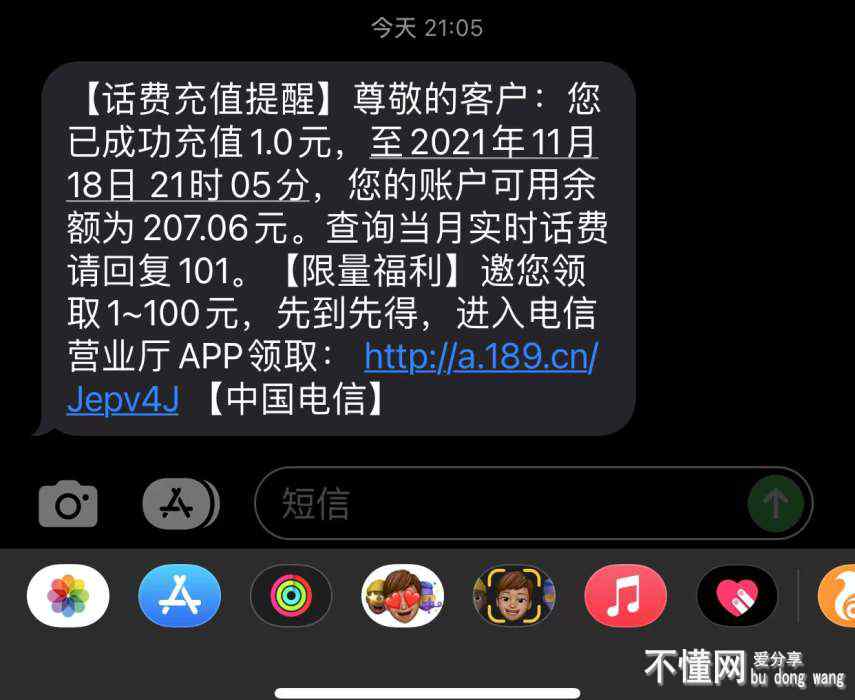The height and width of the screenshot is (700, 855).
Task: Open Memoji stickers app
Action: click(402, 596)
